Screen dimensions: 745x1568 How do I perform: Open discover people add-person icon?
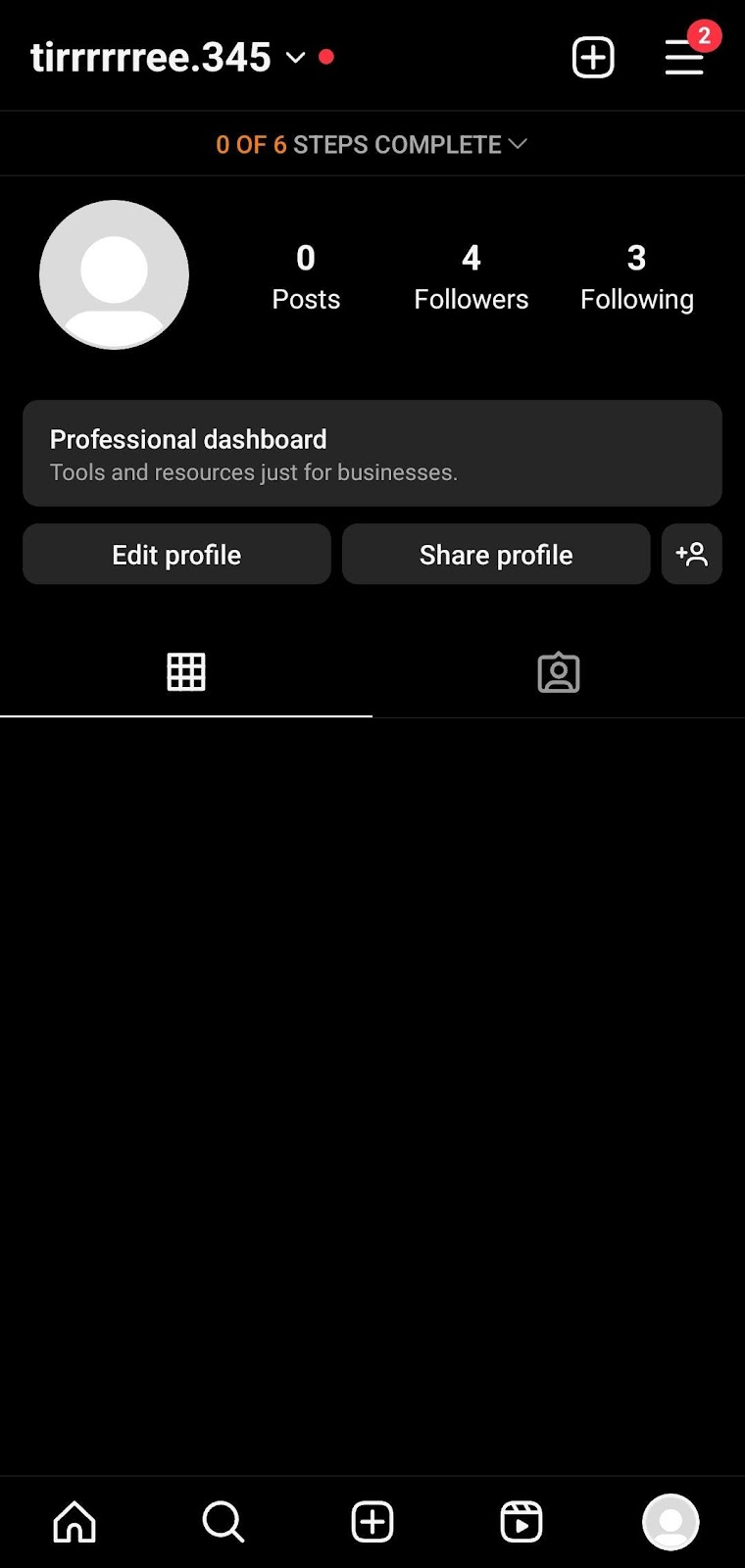[x=692, y=555]
